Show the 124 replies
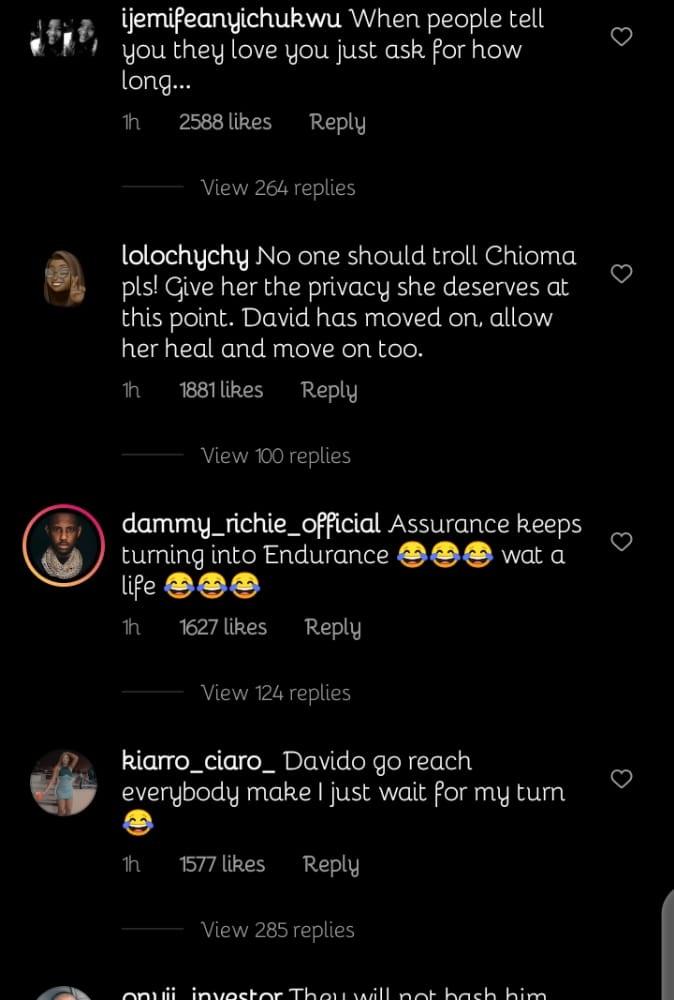The width and height of the screenshot is (674, 1000). [275, 692]
